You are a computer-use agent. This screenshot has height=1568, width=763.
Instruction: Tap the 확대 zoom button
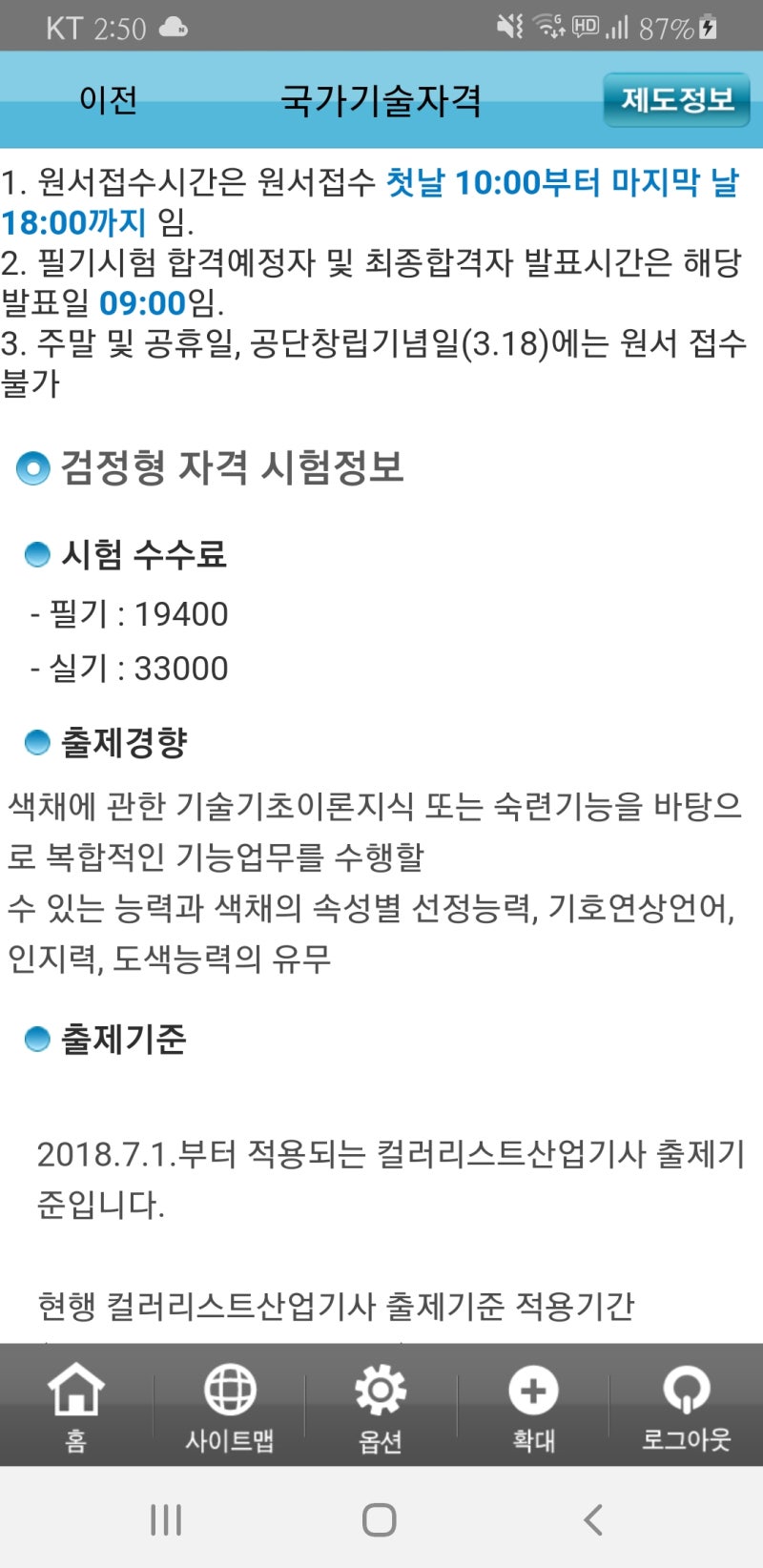point(533,1406)
